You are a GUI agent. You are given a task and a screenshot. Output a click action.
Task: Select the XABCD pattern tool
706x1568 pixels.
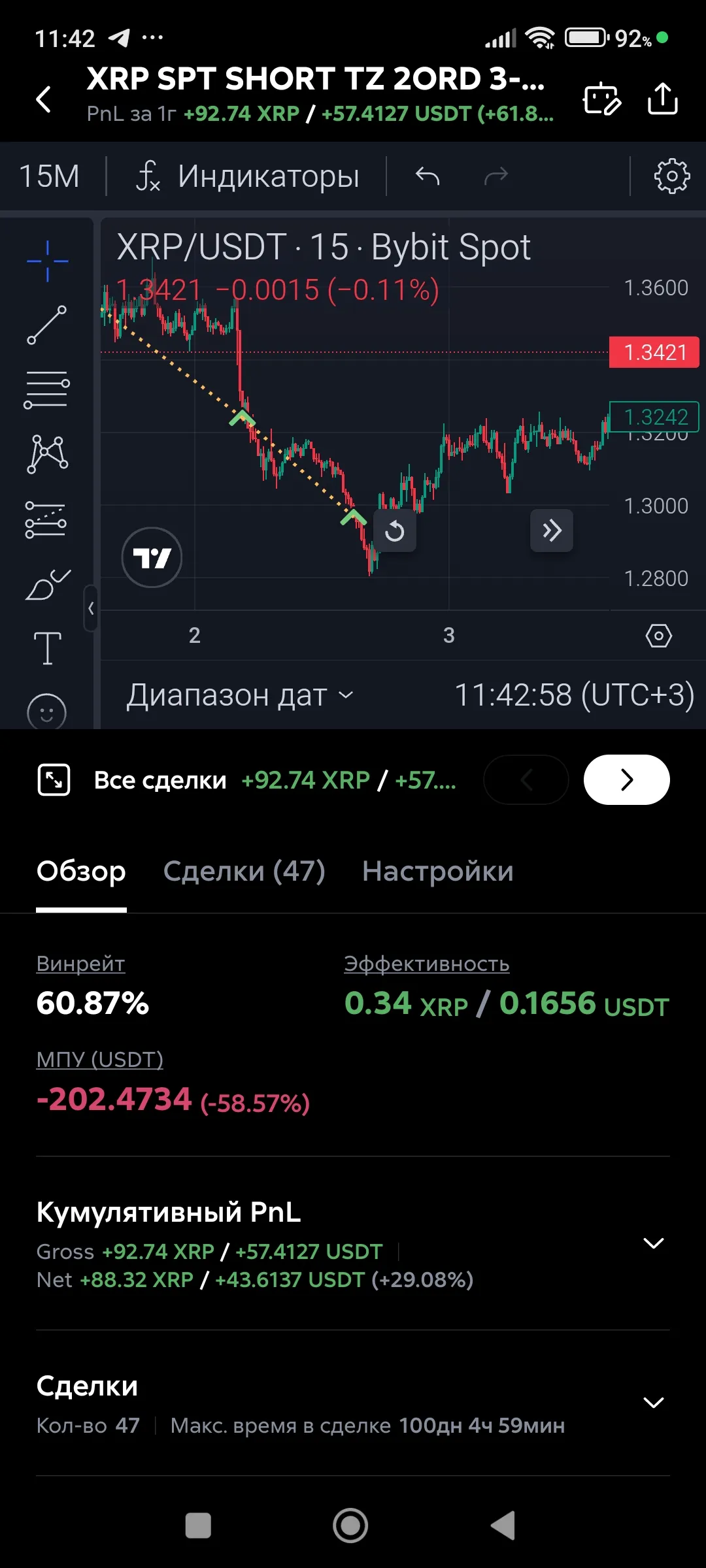click(46, 453)
